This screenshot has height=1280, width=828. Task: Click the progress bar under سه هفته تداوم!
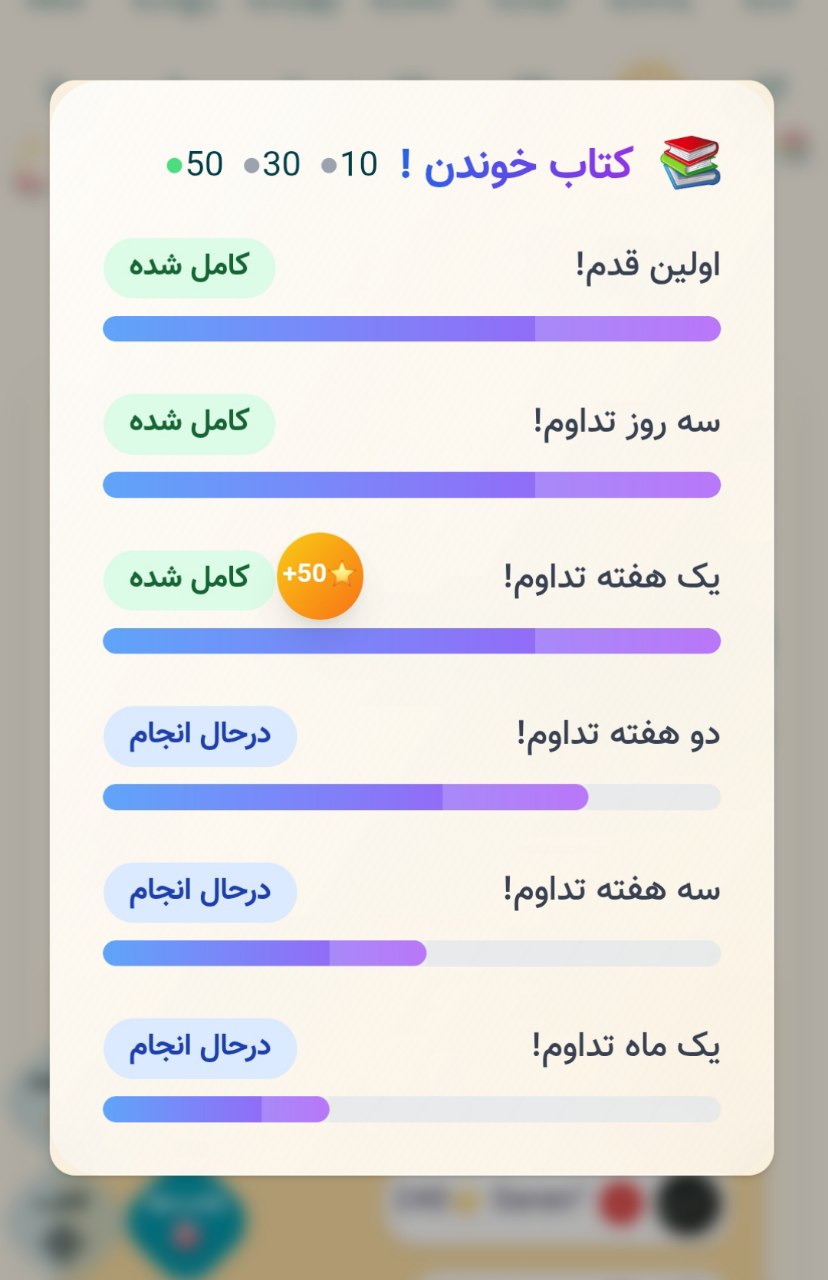click(x=411, y=953)
